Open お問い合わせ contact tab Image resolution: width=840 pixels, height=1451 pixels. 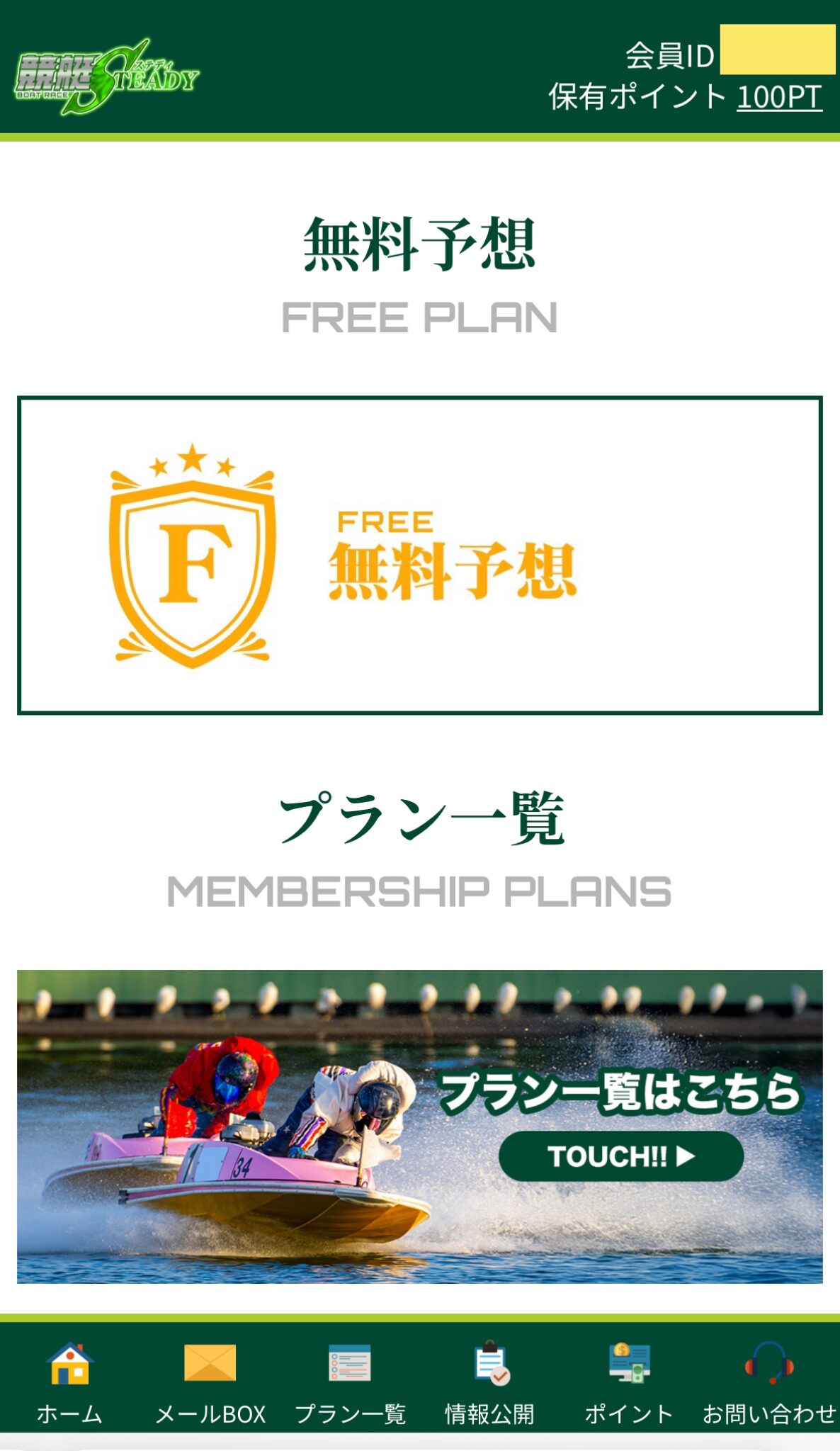click(x=769, y=1382)
